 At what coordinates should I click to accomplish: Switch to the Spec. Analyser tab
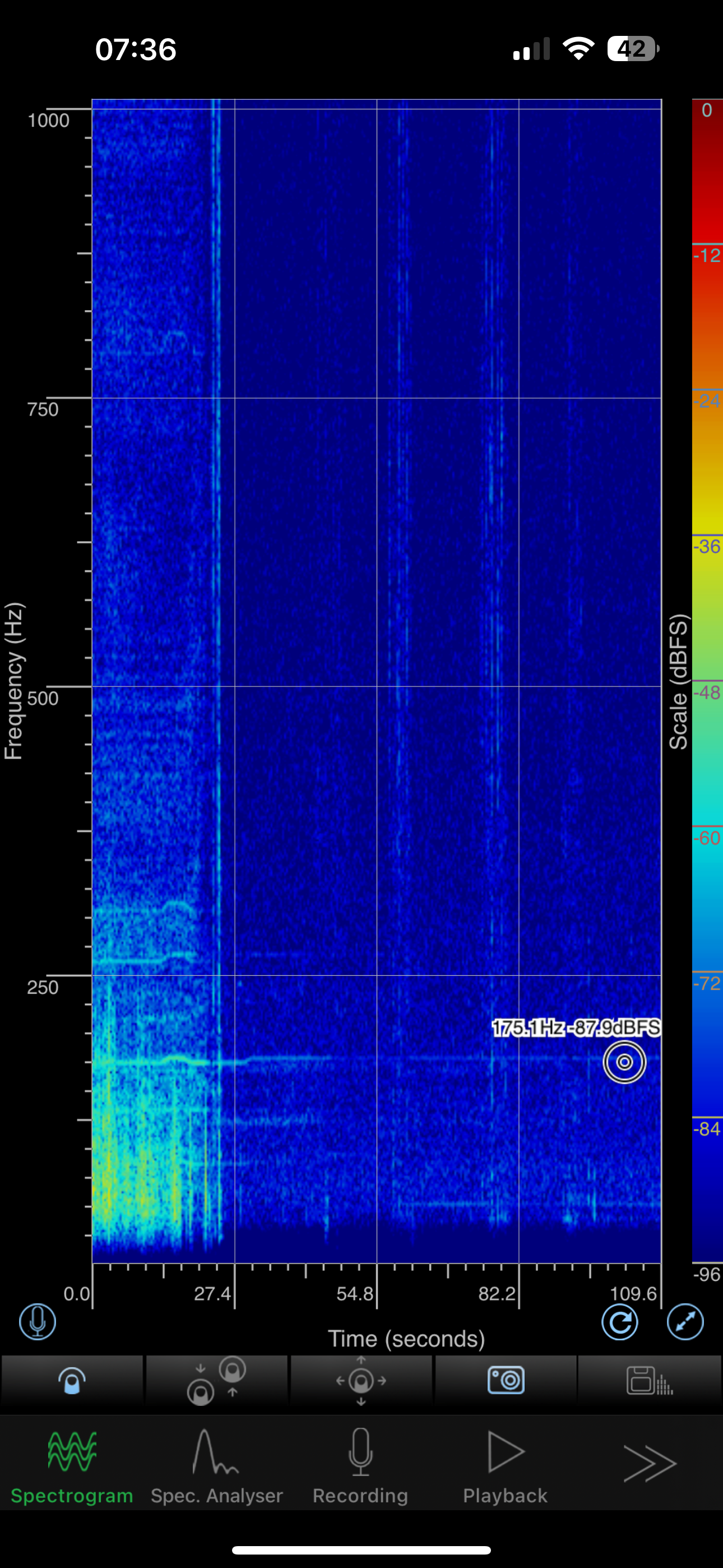217,1467
